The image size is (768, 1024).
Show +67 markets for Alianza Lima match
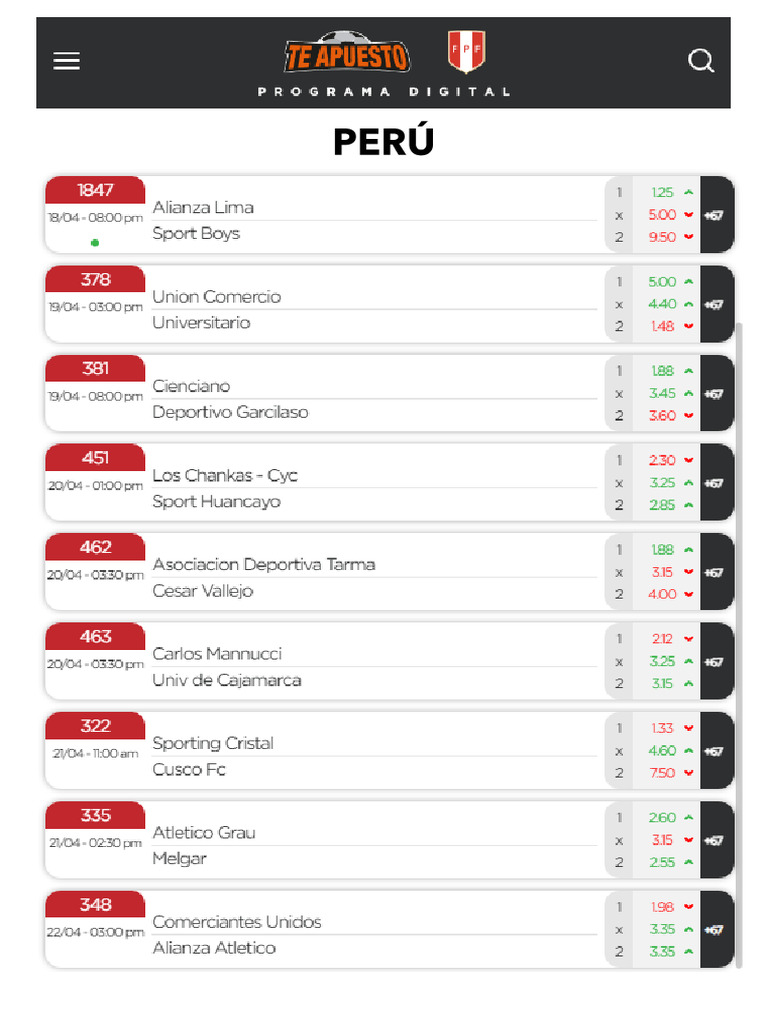tap(716, 215)
